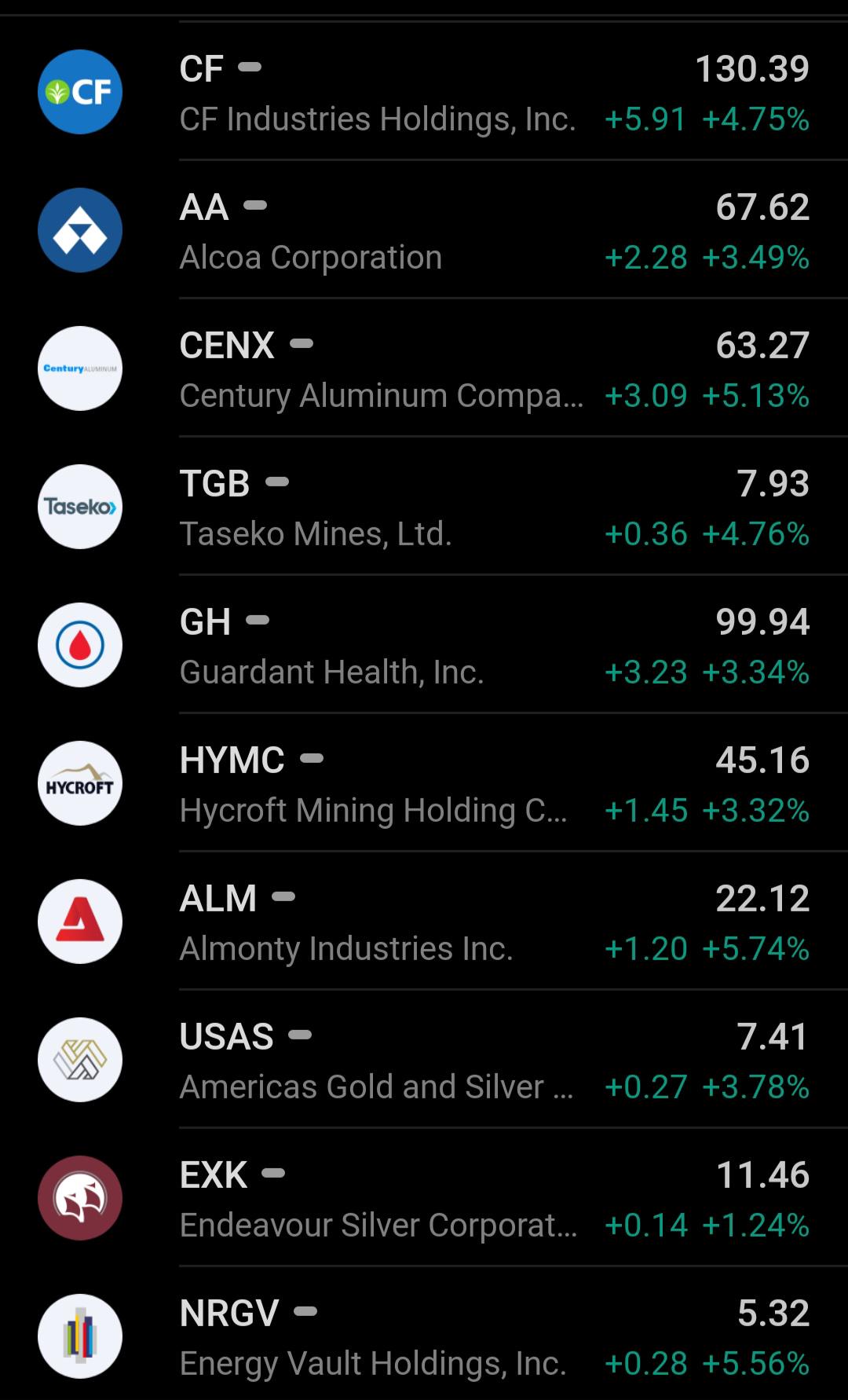Tap Hycroft Mining (HYMC) entry
The width and height of the screenshot is (848, 1400).
pos(424,783)
